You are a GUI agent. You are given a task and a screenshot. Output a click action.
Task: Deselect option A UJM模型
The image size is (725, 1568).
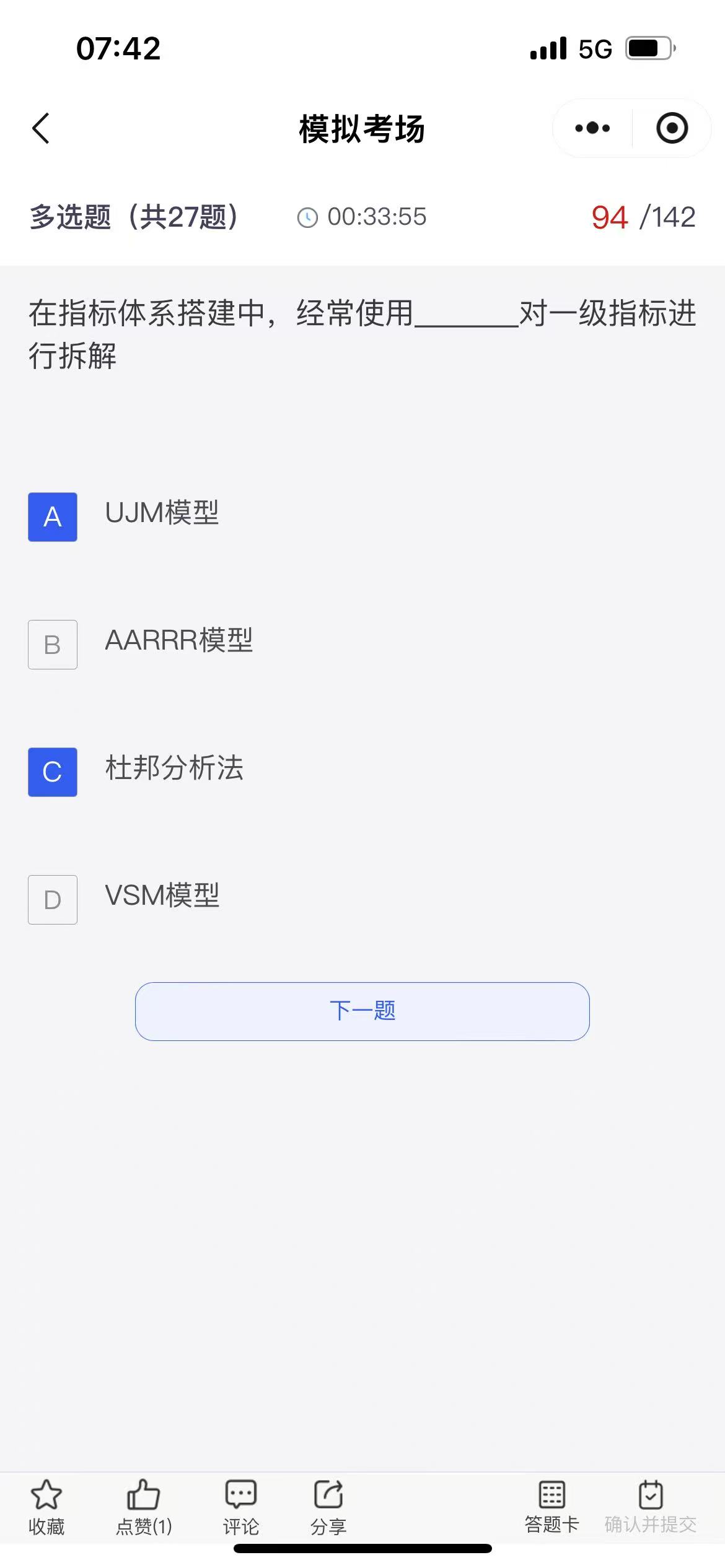pyautogui.click(x=53, y=517)
